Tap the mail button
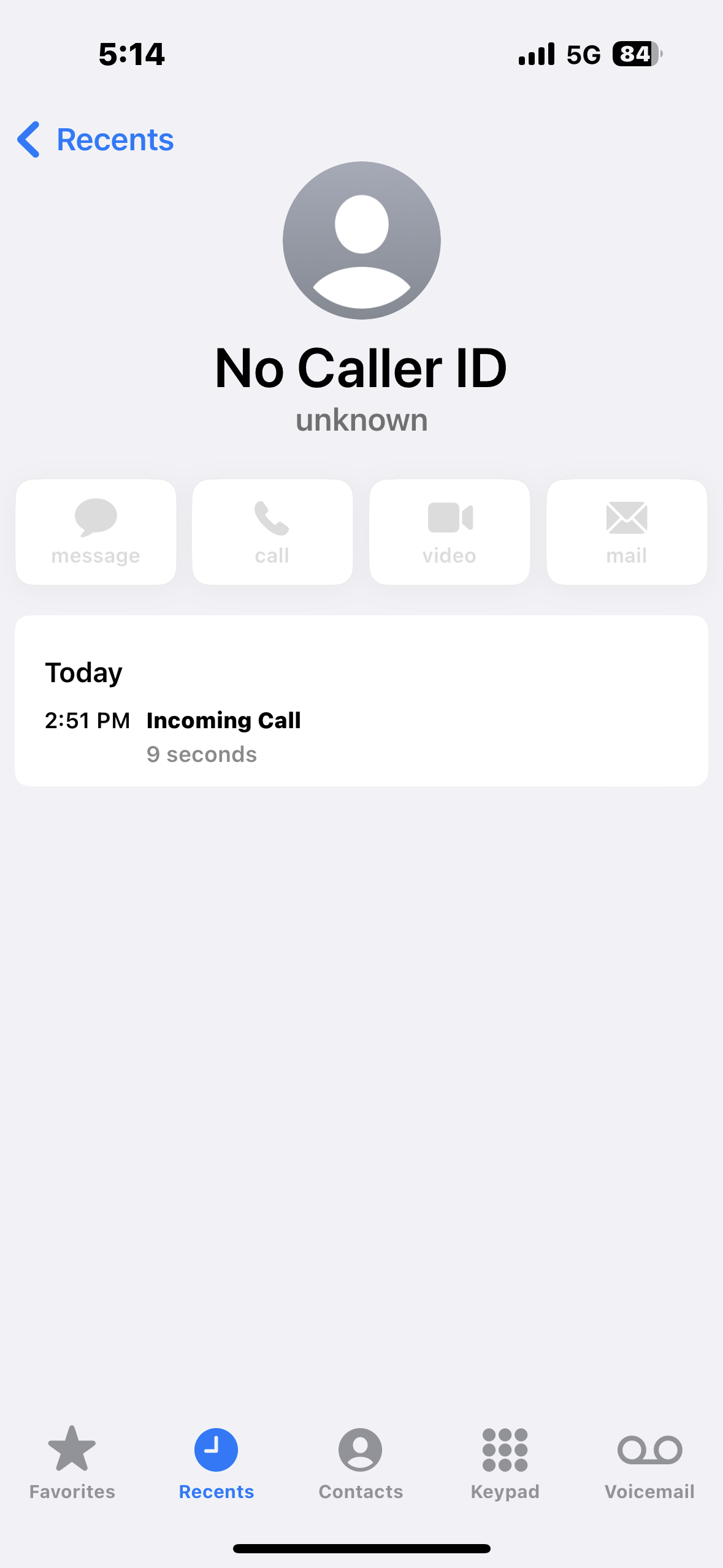723x1568 pixels. [x=626, y=532]
